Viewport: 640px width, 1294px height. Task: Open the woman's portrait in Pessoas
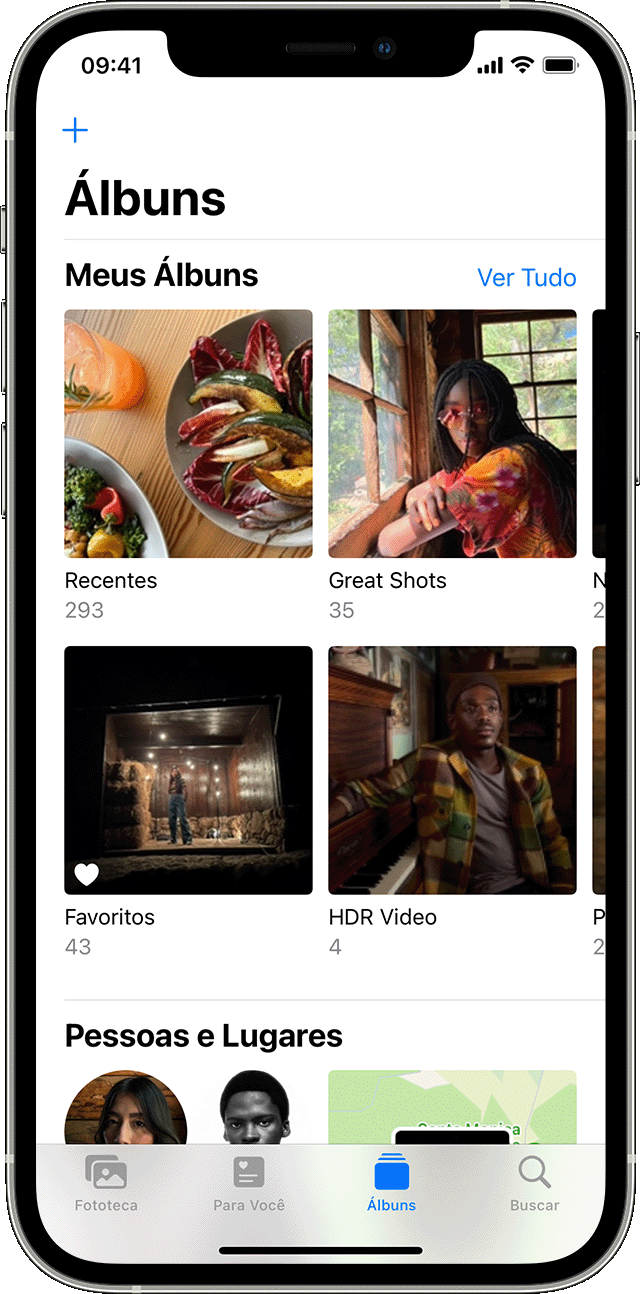(126, 1110)
